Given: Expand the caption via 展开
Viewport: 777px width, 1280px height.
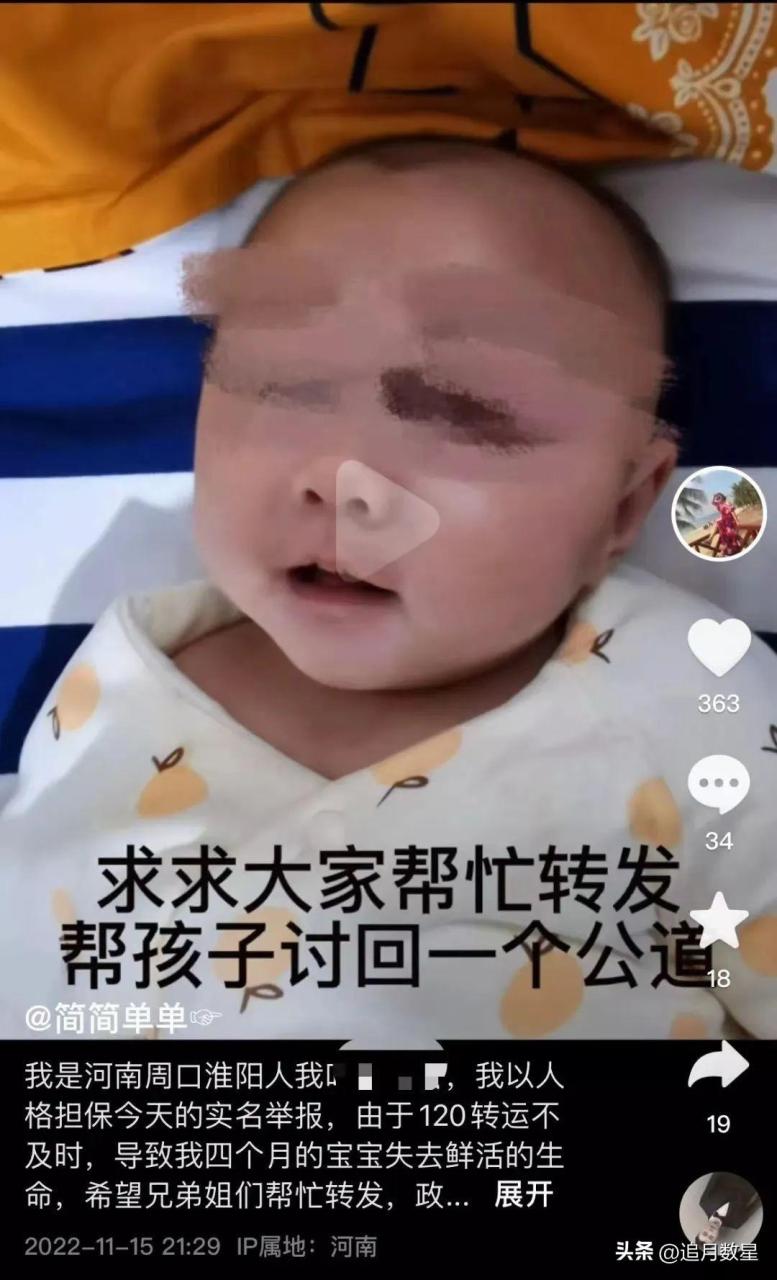Looking at the screenshot, I should pos(524,1194).
